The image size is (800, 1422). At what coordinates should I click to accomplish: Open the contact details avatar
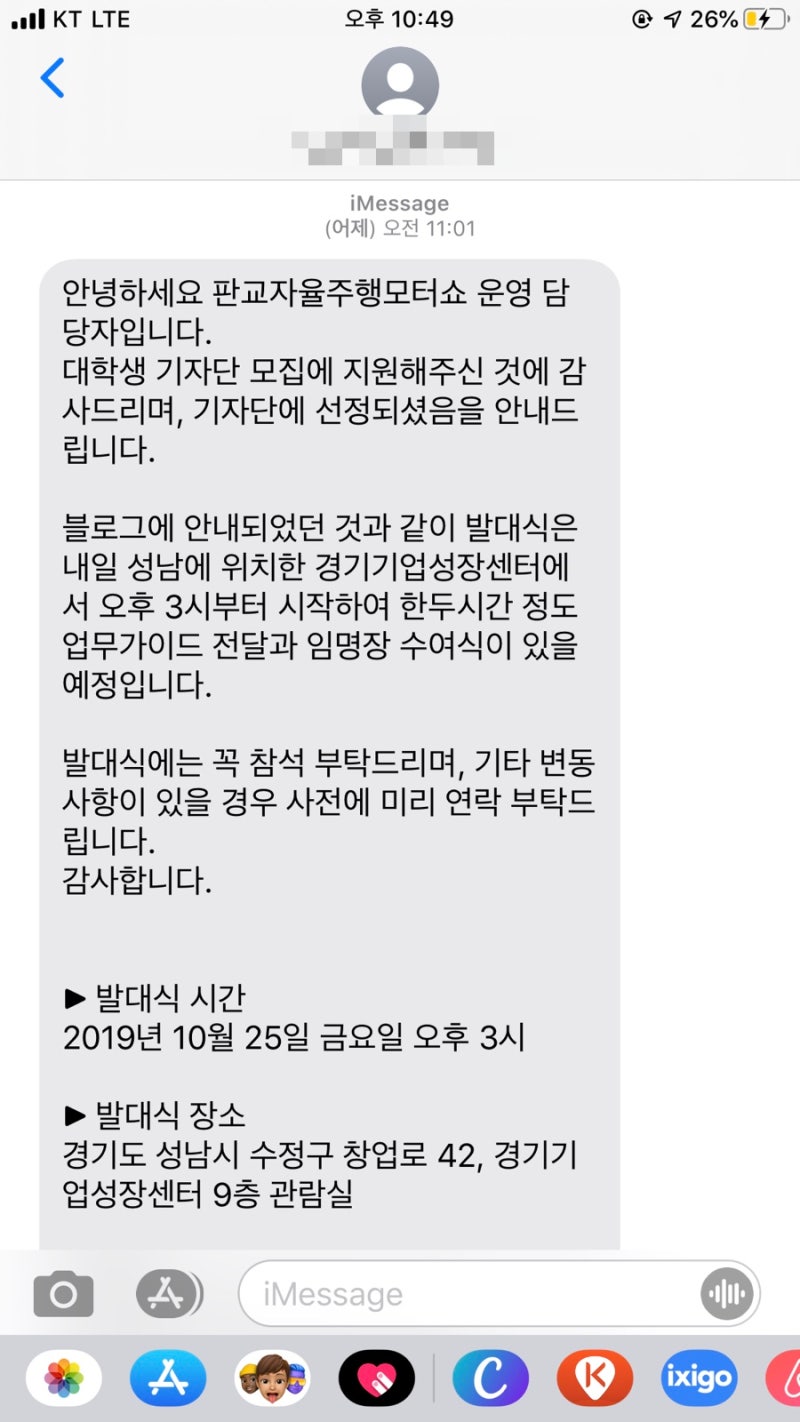coord(400,85)
